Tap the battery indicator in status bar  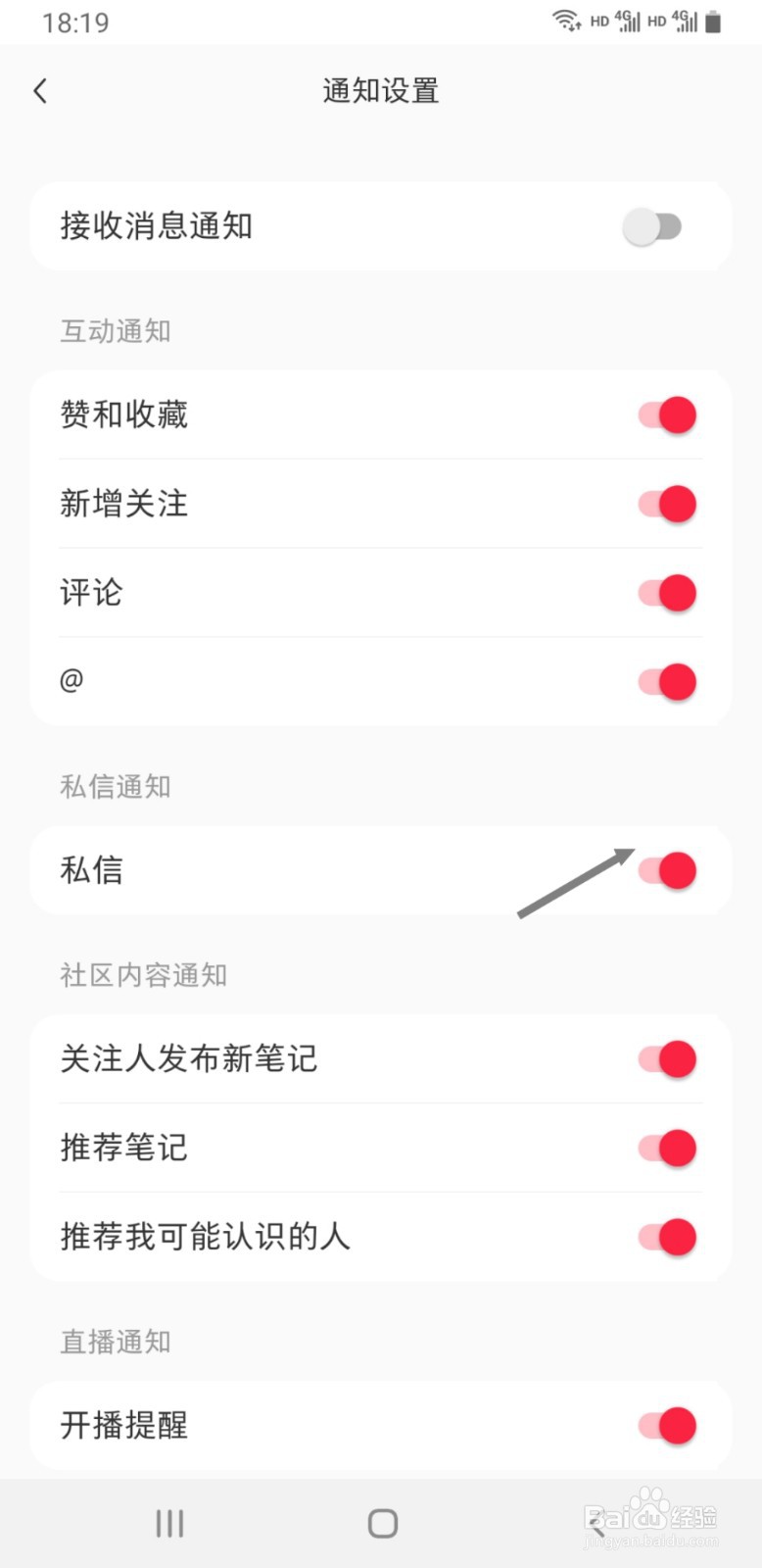[x=714, y=20]
